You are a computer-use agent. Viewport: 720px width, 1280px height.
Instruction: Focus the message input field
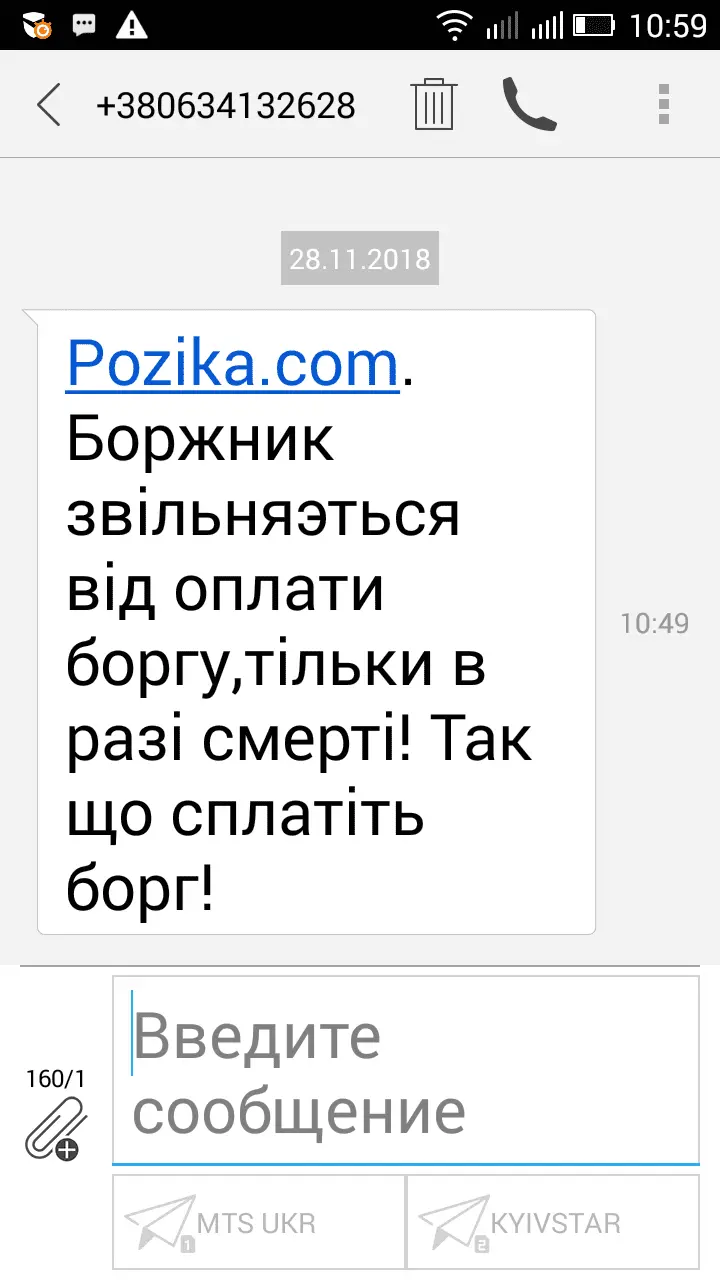(x=405, y=1070)
